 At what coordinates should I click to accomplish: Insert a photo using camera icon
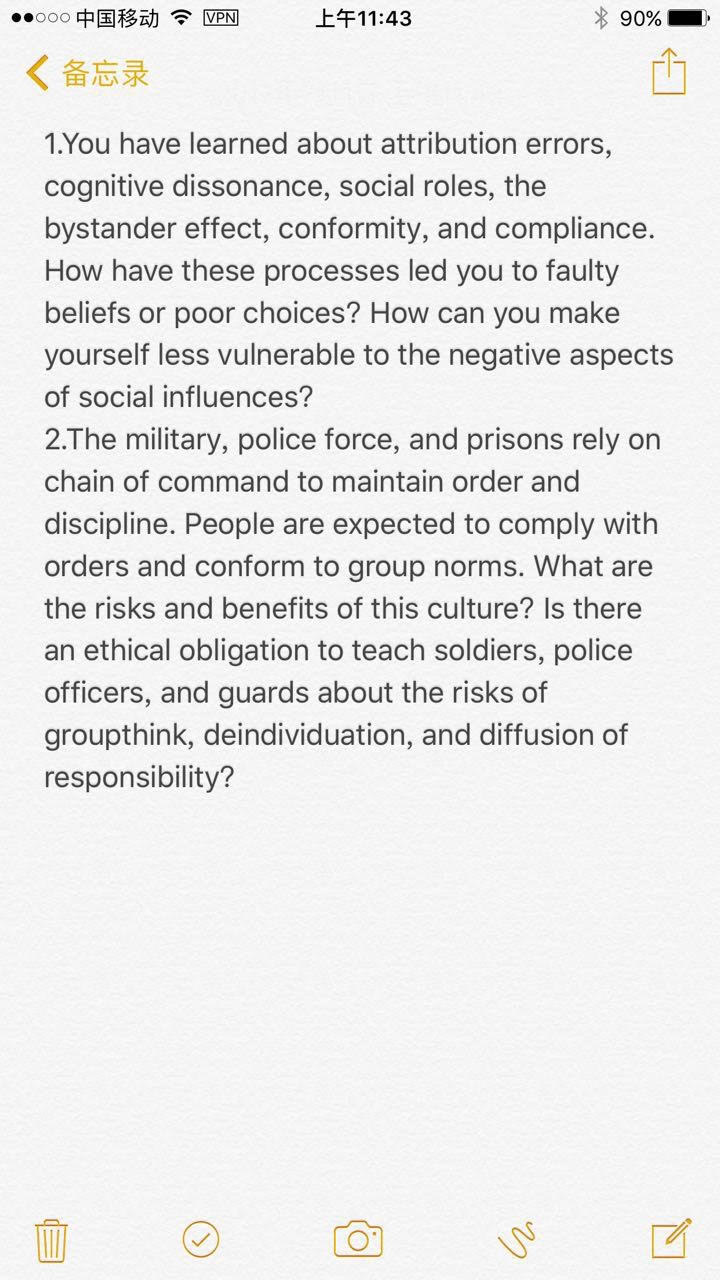(x=358, y=1240)
